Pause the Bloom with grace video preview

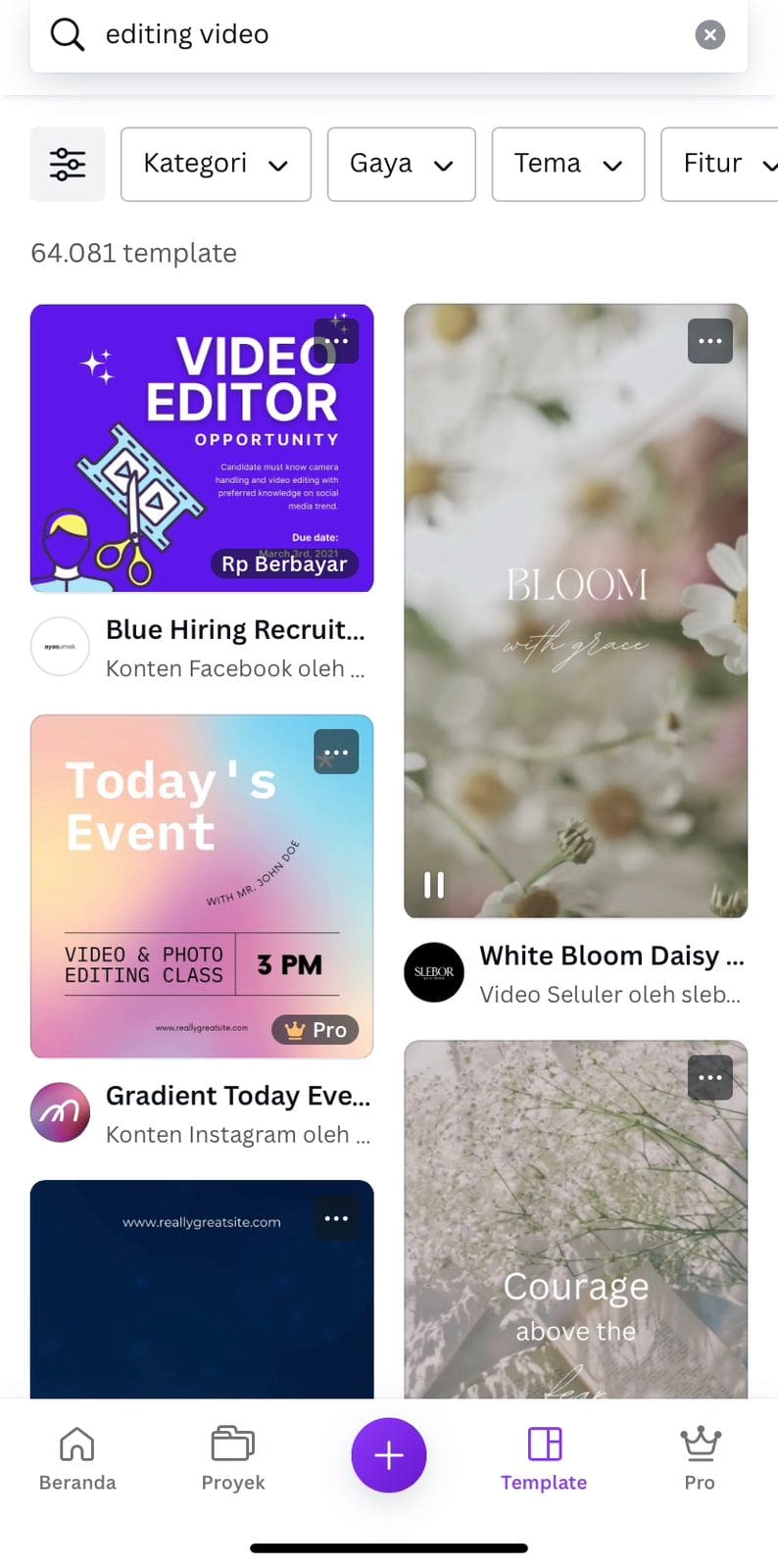434,885
